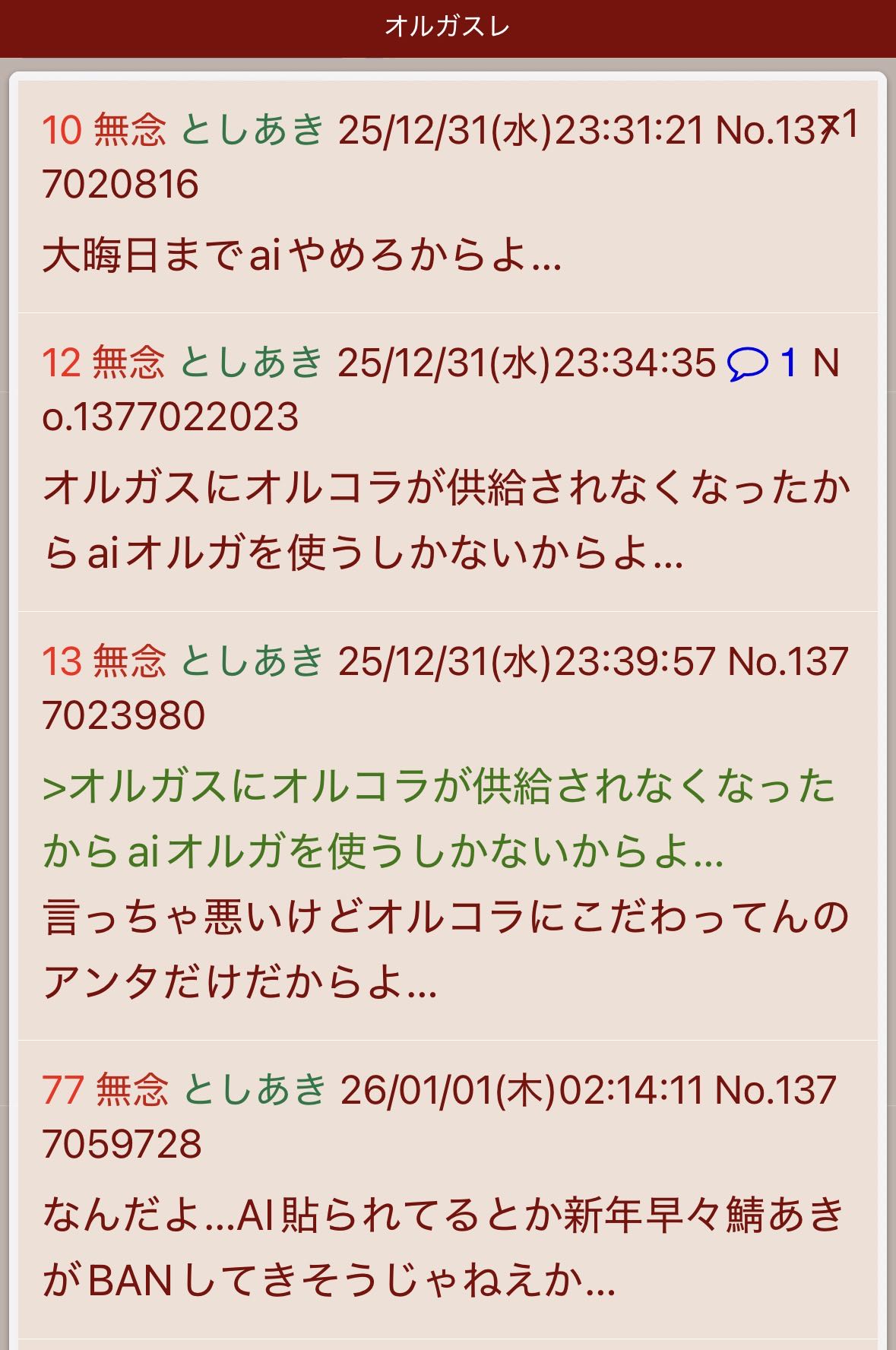The height and width of the screenshot is (1350, 896).
Task: Tap the ×1 agree counter on post 10
Action: pos(841,125)
